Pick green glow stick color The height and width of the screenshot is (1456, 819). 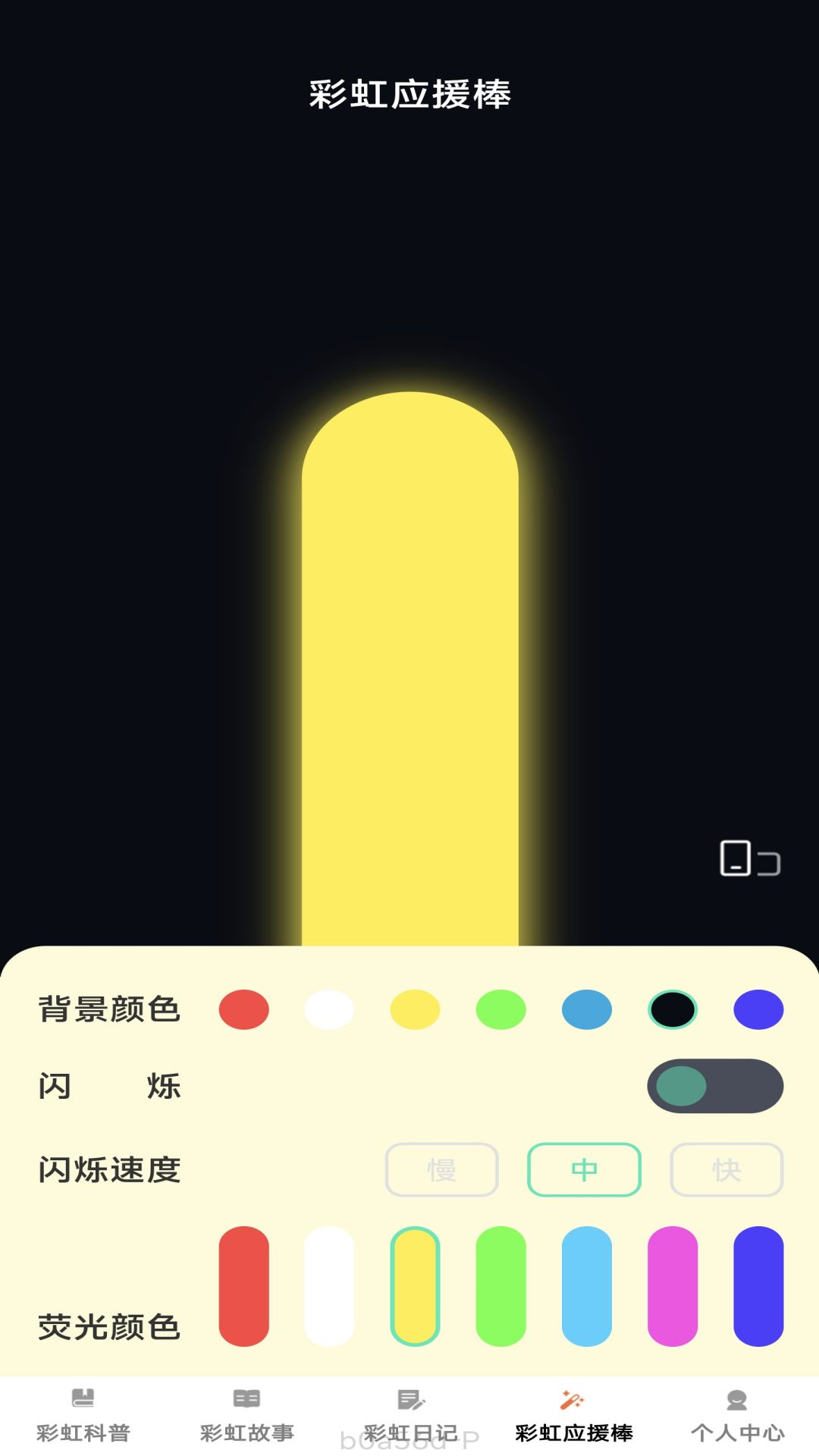click(500, 1286)
